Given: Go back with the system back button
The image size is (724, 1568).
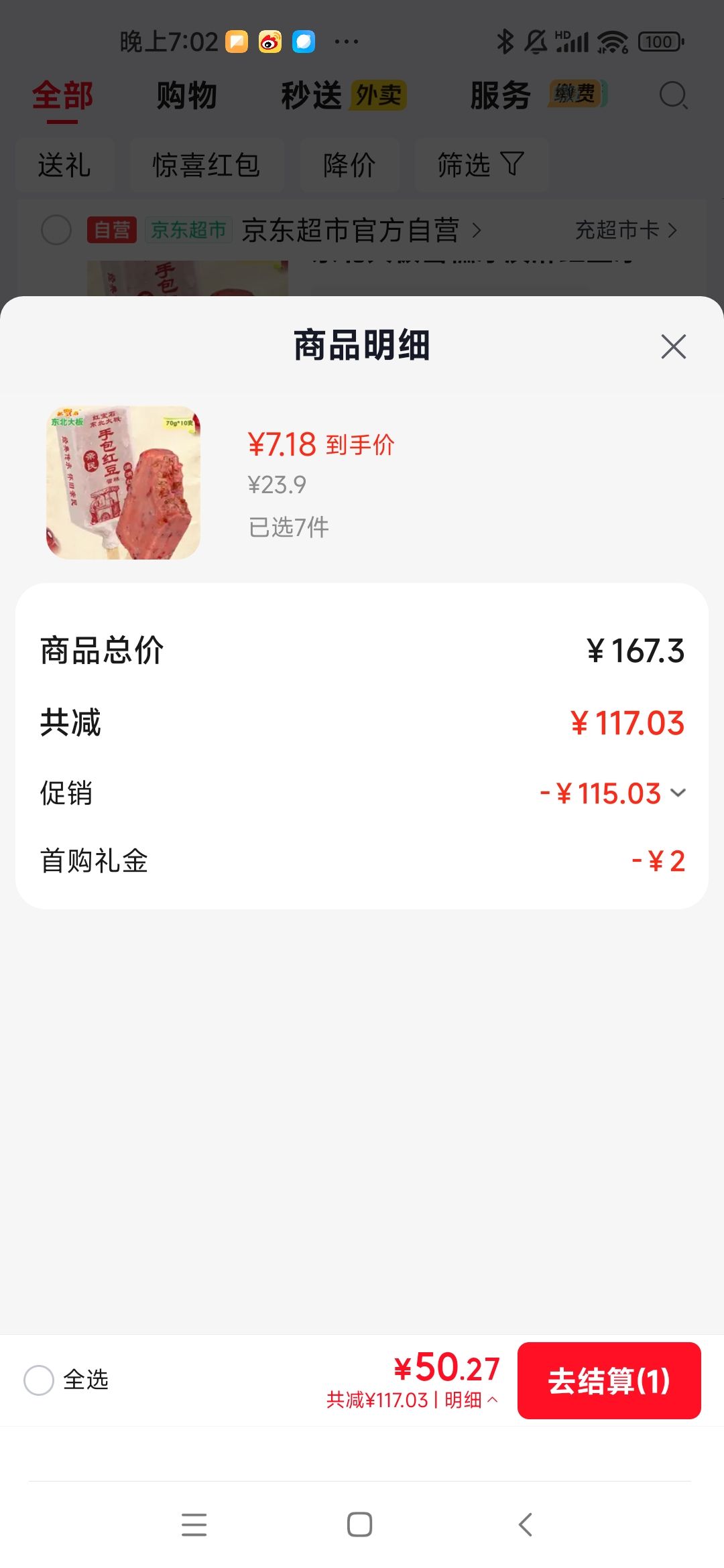Looking at the screenshot, I should pos(526,1524).
